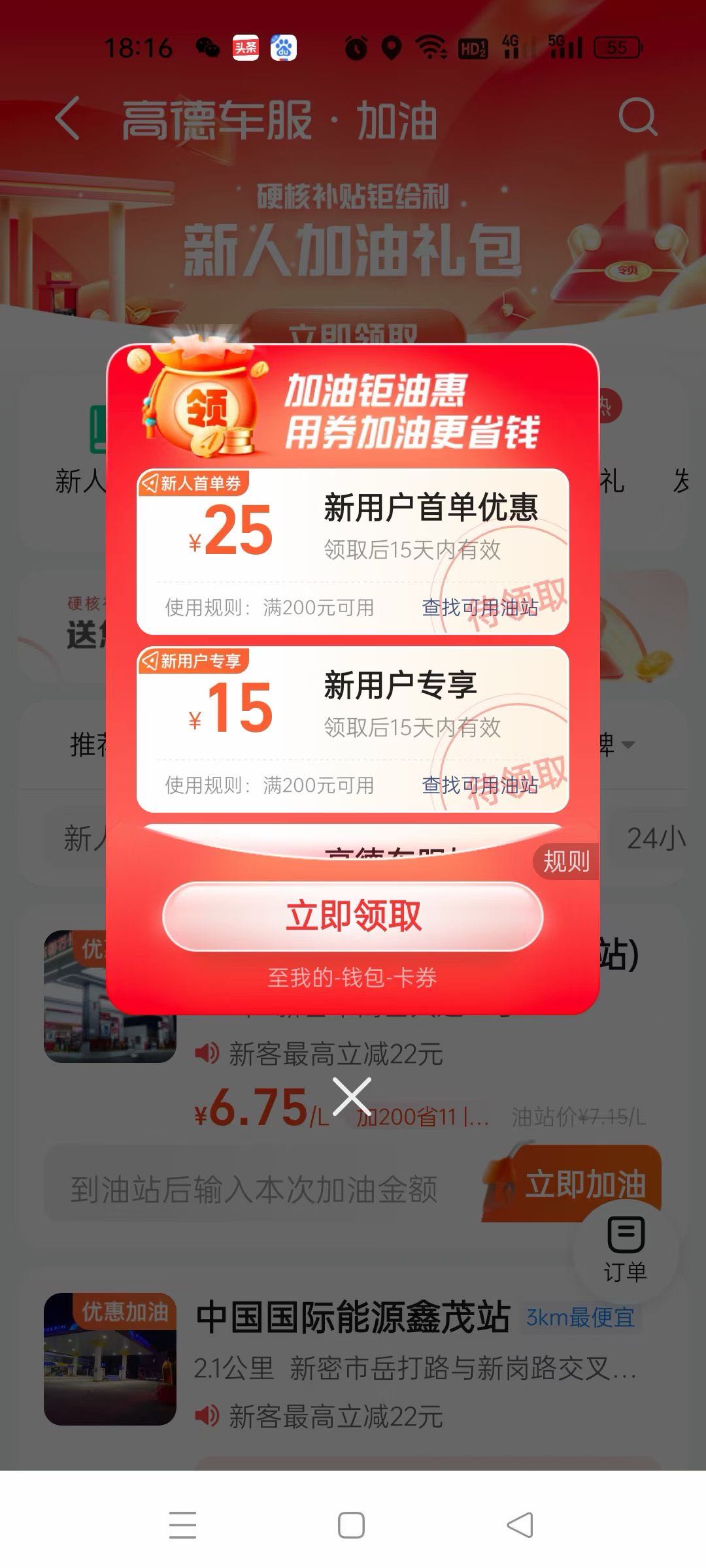This screenshot has width=706, height=1568.
Task: Claim coupons with 立即领取 button
Action: pyautogui.click(x=353, y=916)
